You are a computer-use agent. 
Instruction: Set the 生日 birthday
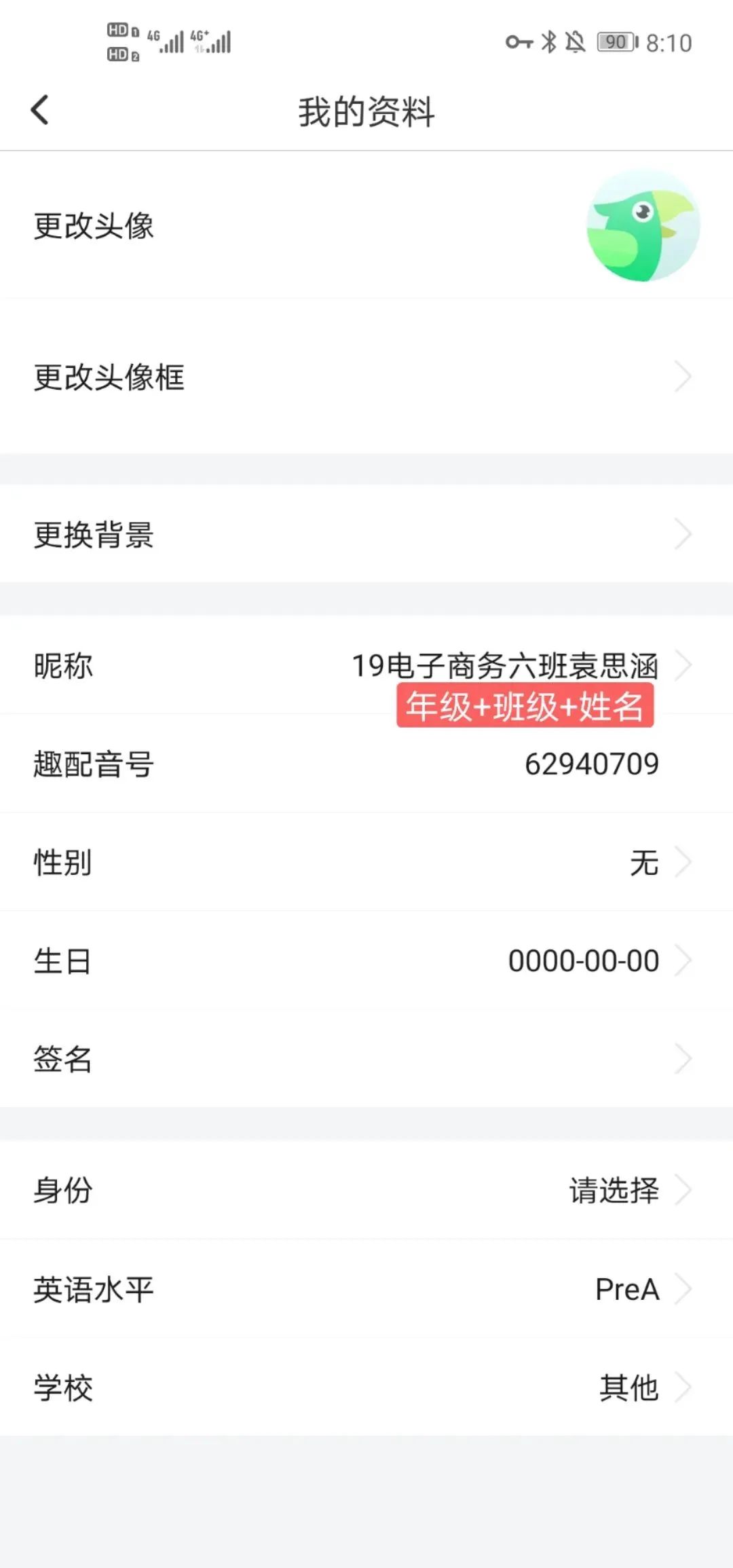pyautogui.click(x=366, y=961)
